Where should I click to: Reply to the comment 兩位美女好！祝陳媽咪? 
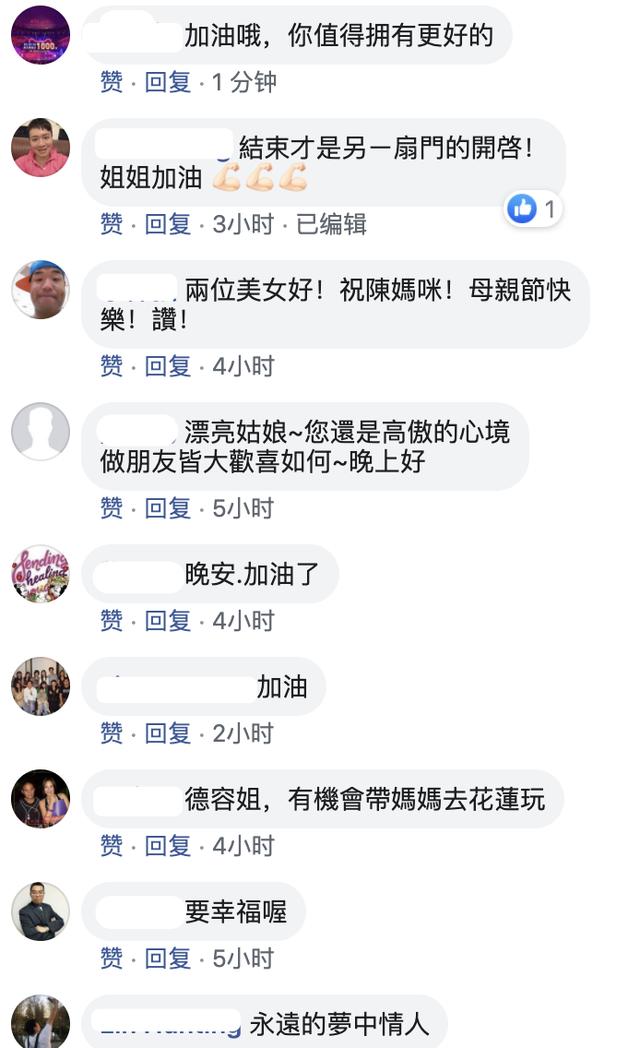[x=167, y=366]
